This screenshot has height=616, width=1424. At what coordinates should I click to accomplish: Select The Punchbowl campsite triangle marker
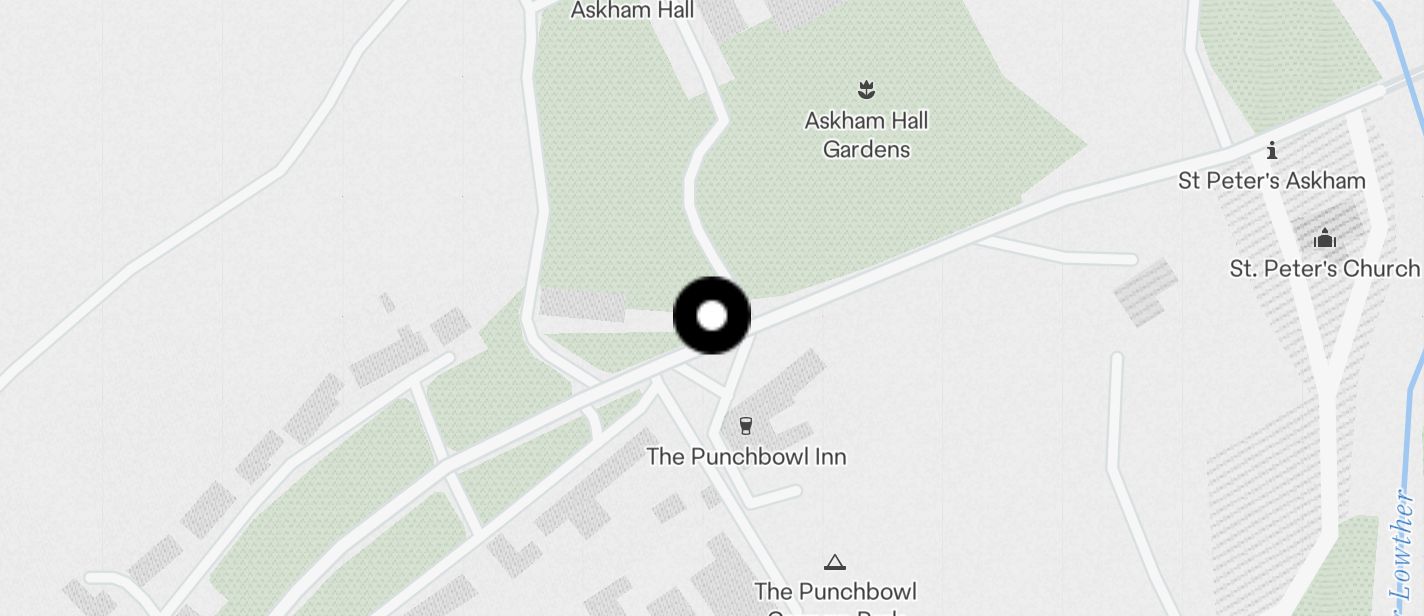coord(835,562)
